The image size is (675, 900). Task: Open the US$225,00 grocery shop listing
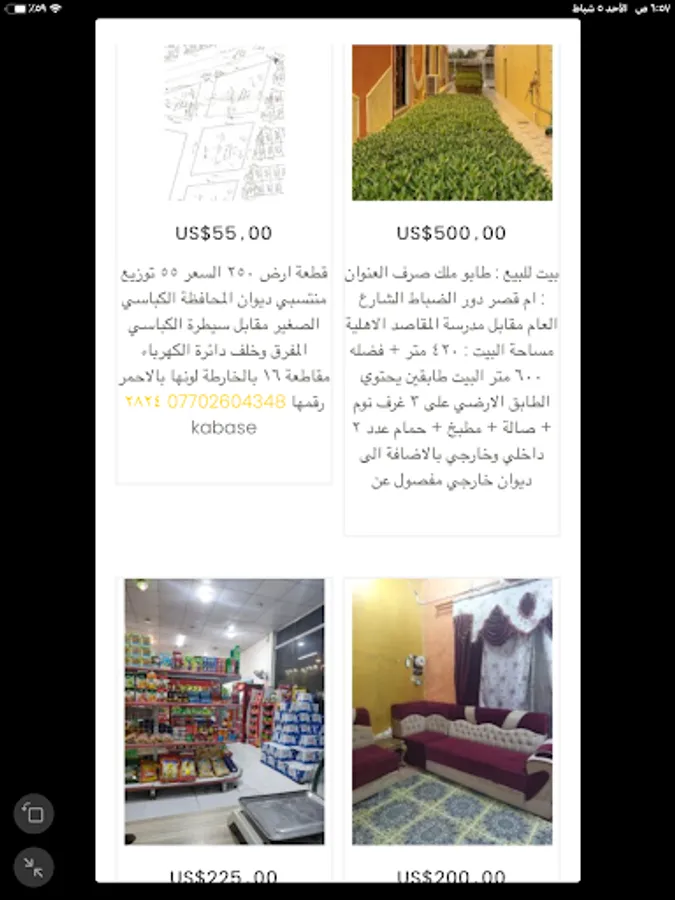pos(223,711)
